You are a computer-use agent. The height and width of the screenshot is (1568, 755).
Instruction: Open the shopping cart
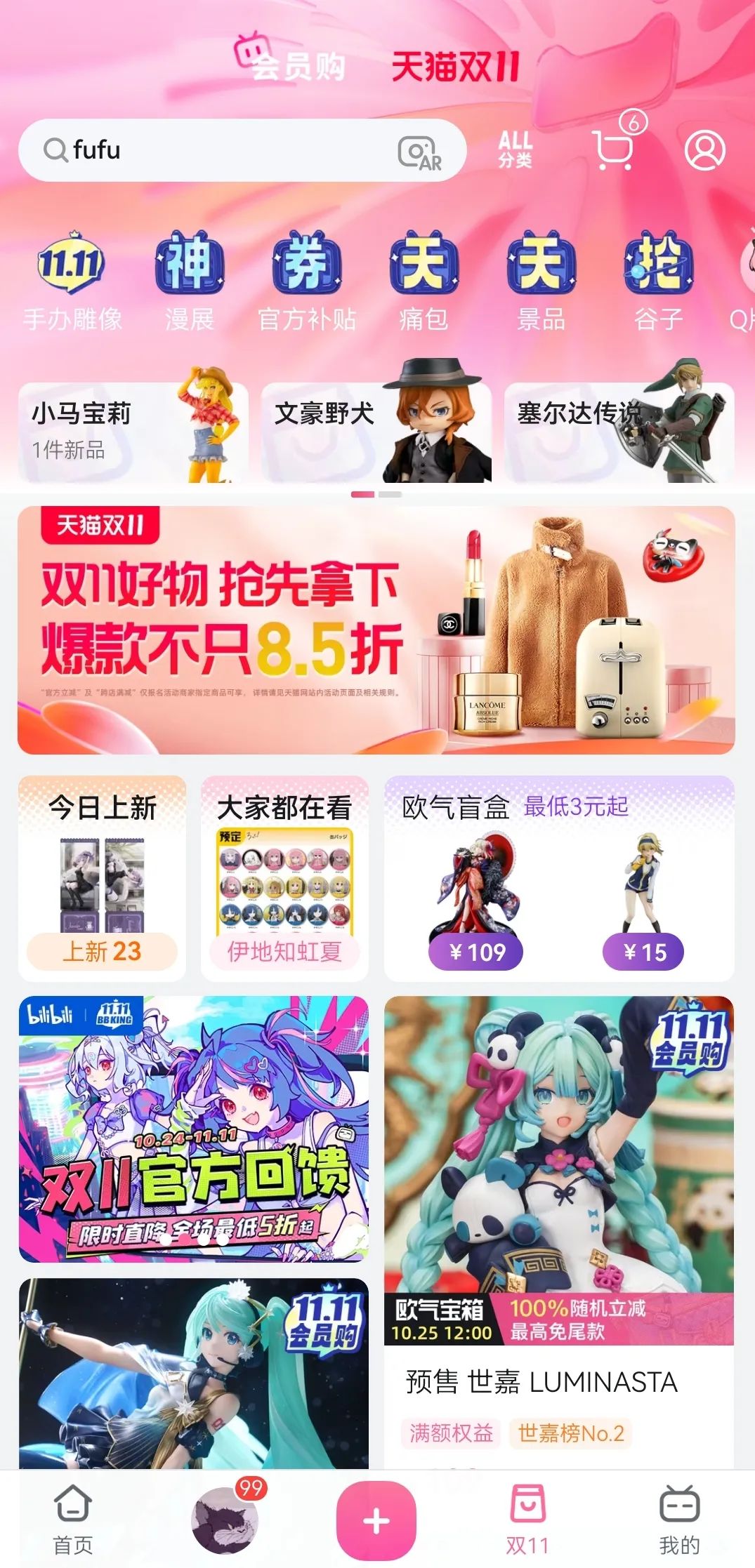point(613,149)
